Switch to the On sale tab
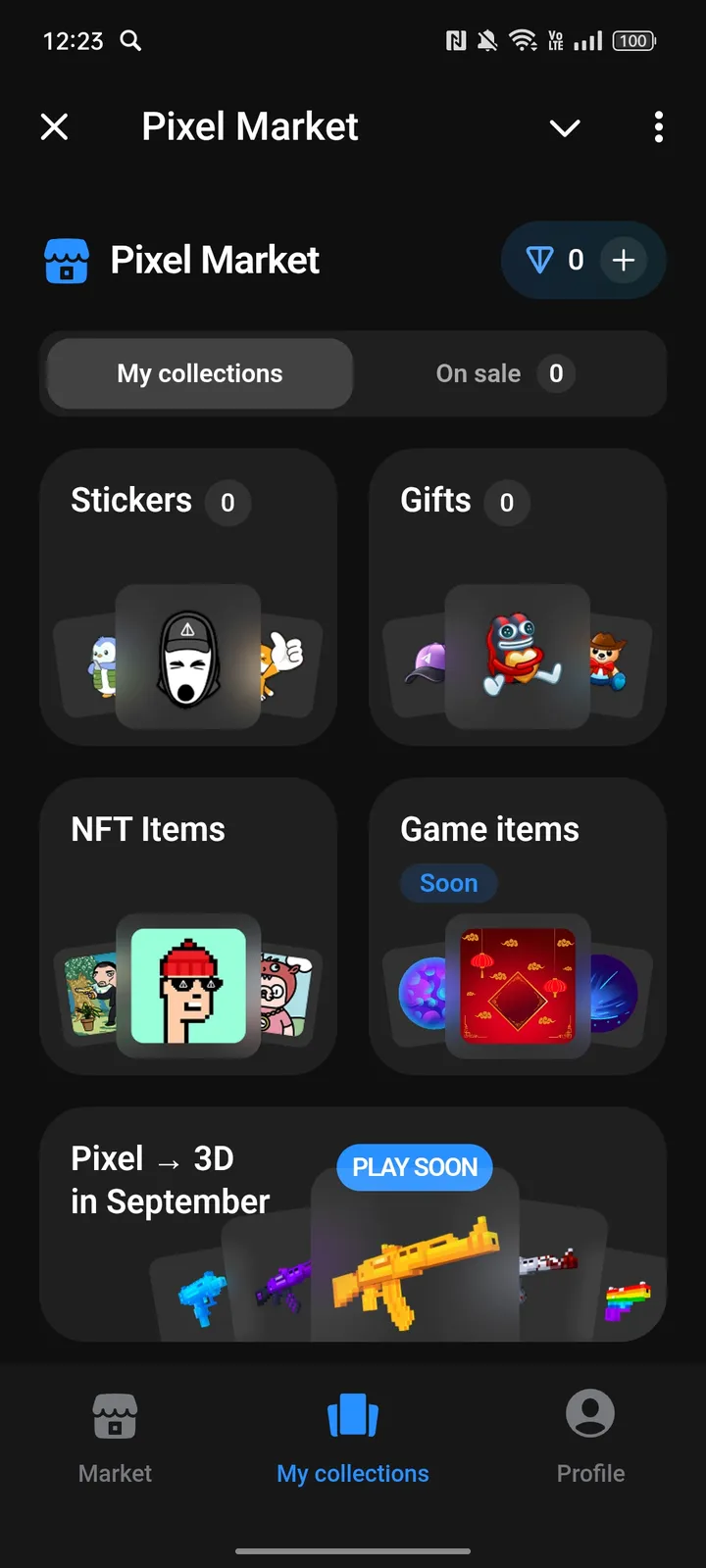Screen dimensions: 706x1568 (x=502, y=373)
